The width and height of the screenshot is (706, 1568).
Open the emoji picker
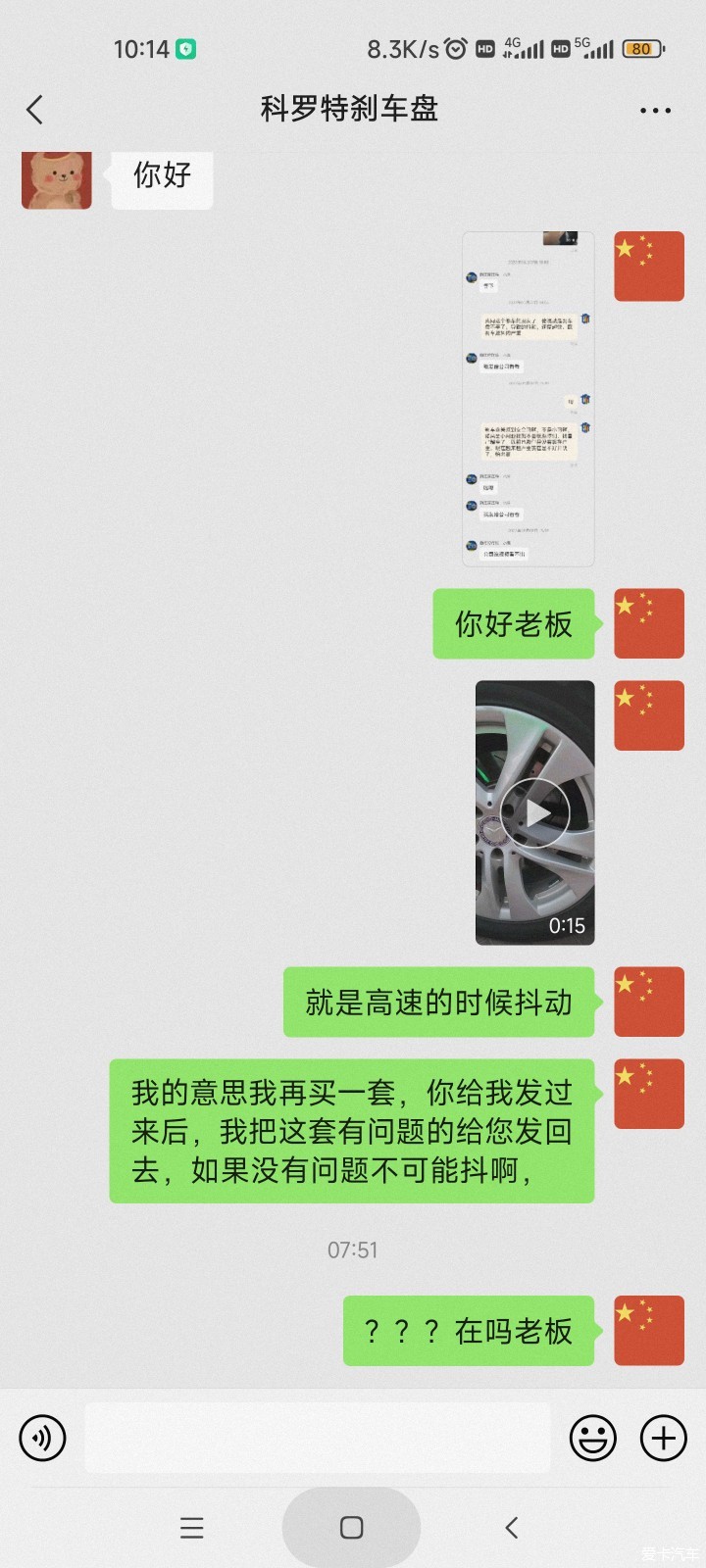593,1438
